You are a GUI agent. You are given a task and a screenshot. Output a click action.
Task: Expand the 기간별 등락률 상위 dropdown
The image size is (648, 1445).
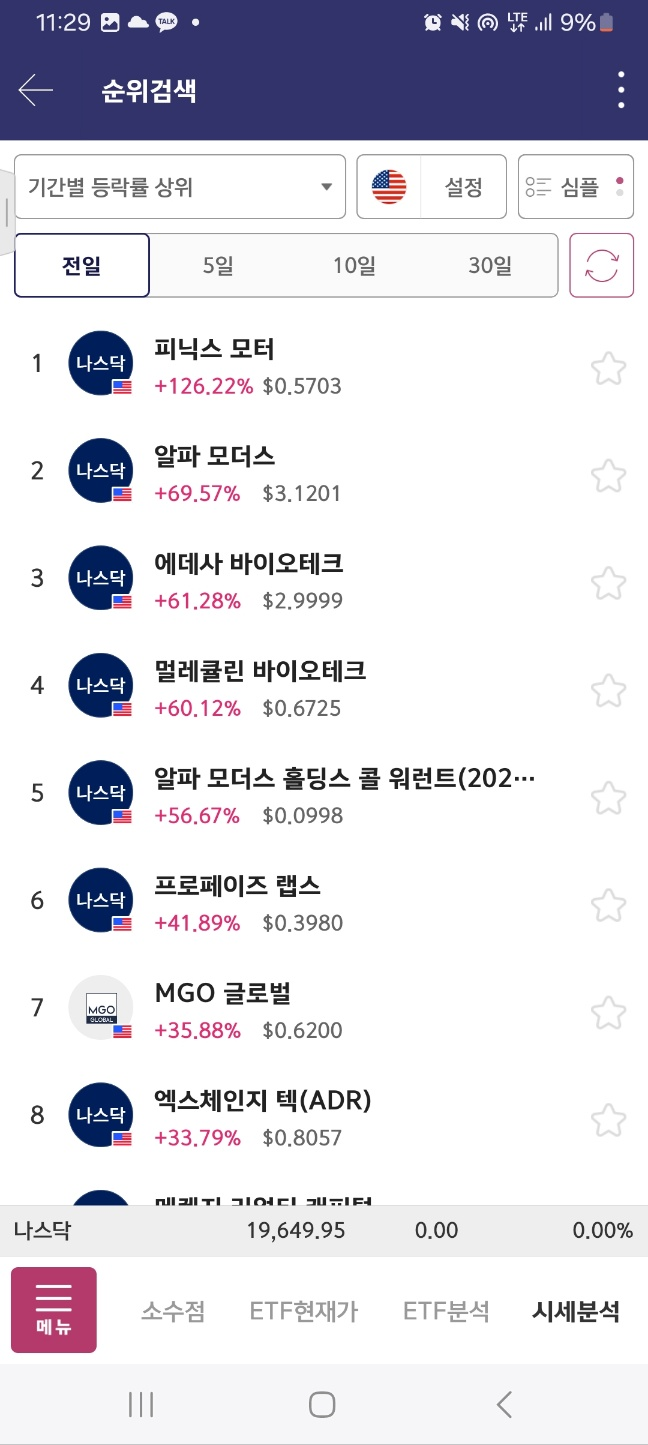pyautogui.click(x=180, y=186)
